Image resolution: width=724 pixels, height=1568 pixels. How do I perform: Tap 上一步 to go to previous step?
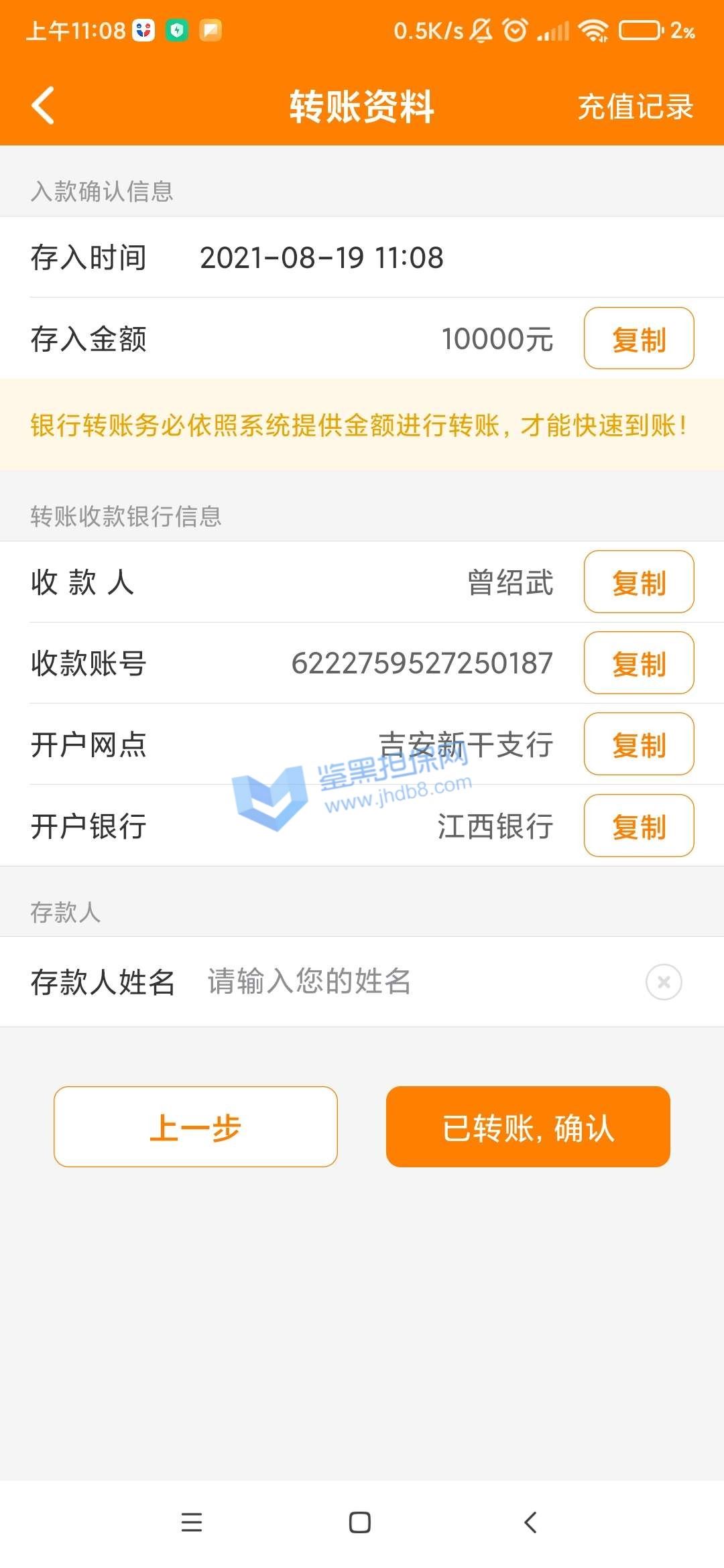195,1126
